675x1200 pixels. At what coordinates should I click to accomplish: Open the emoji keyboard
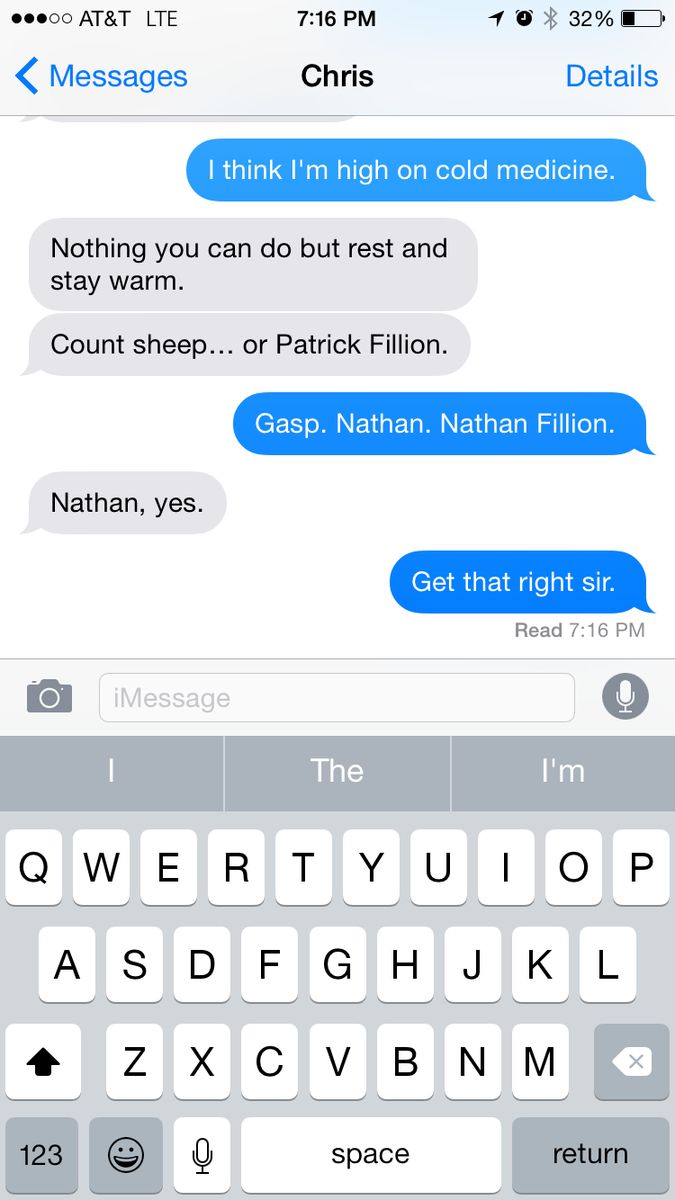pyautogui.click(x=125, y=1155)
